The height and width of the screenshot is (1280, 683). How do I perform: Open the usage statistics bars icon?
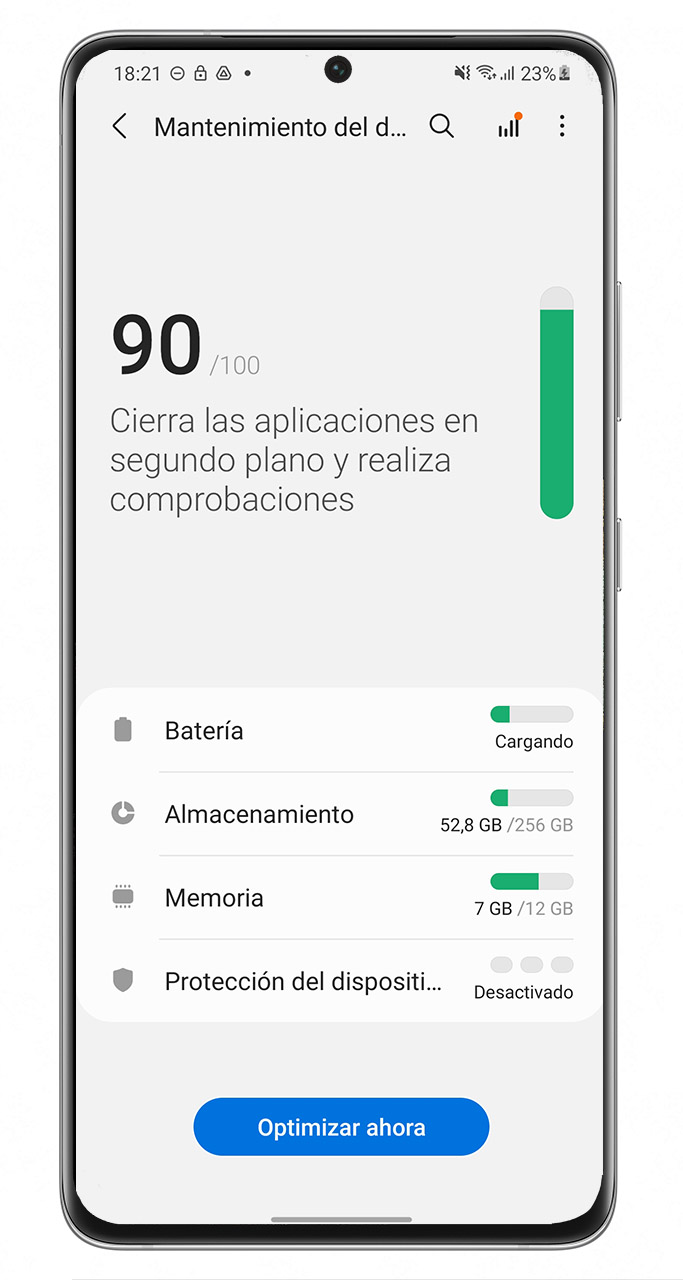(509, 126)
